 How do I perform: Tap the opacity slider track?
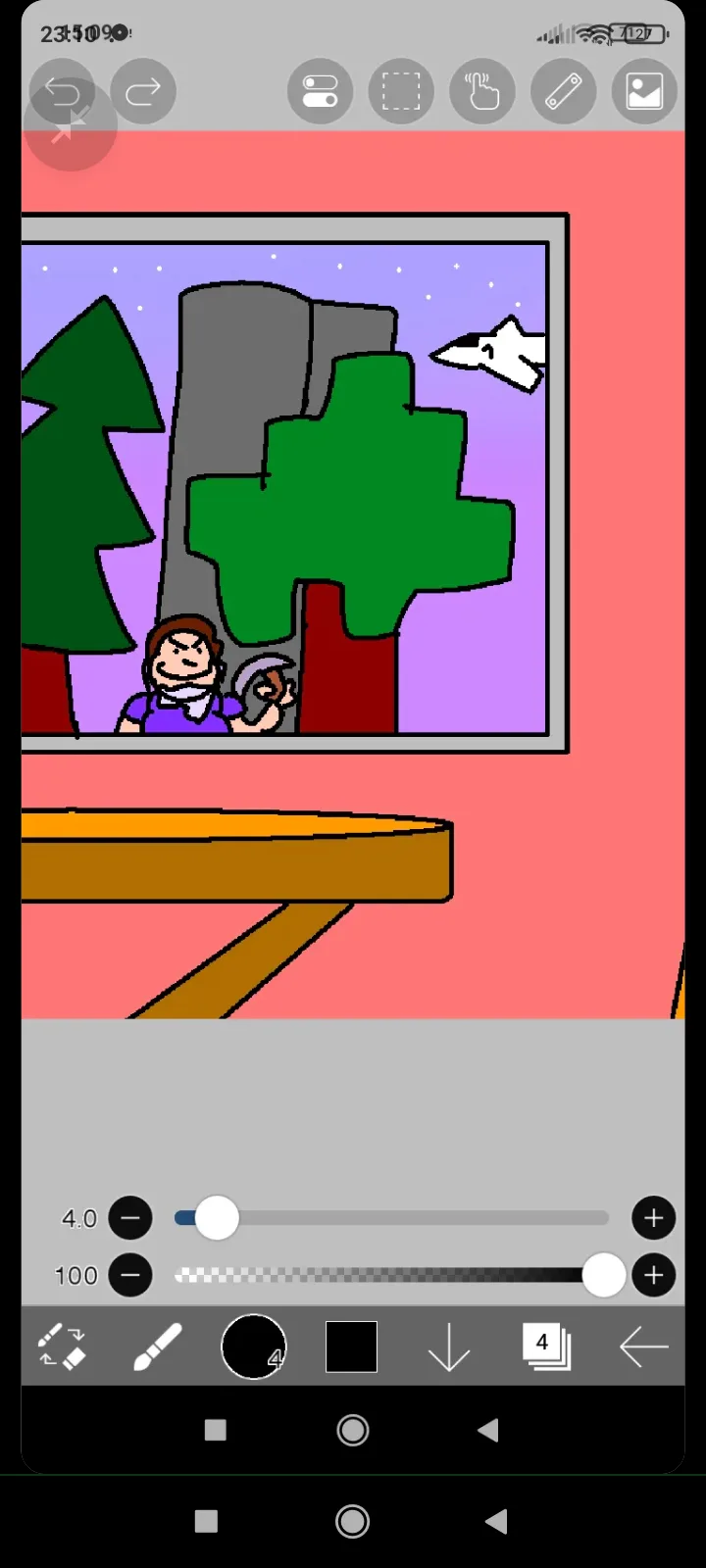point(392,1275)
